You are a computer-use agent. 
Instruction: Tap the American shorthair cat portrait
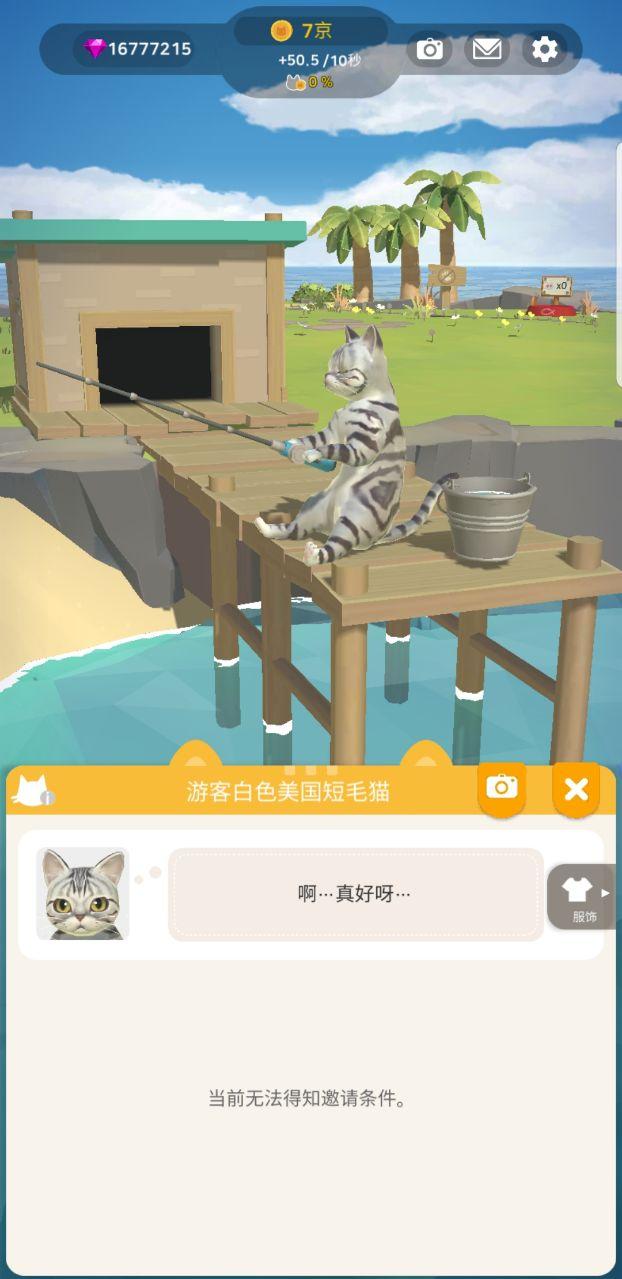[83, 894]
